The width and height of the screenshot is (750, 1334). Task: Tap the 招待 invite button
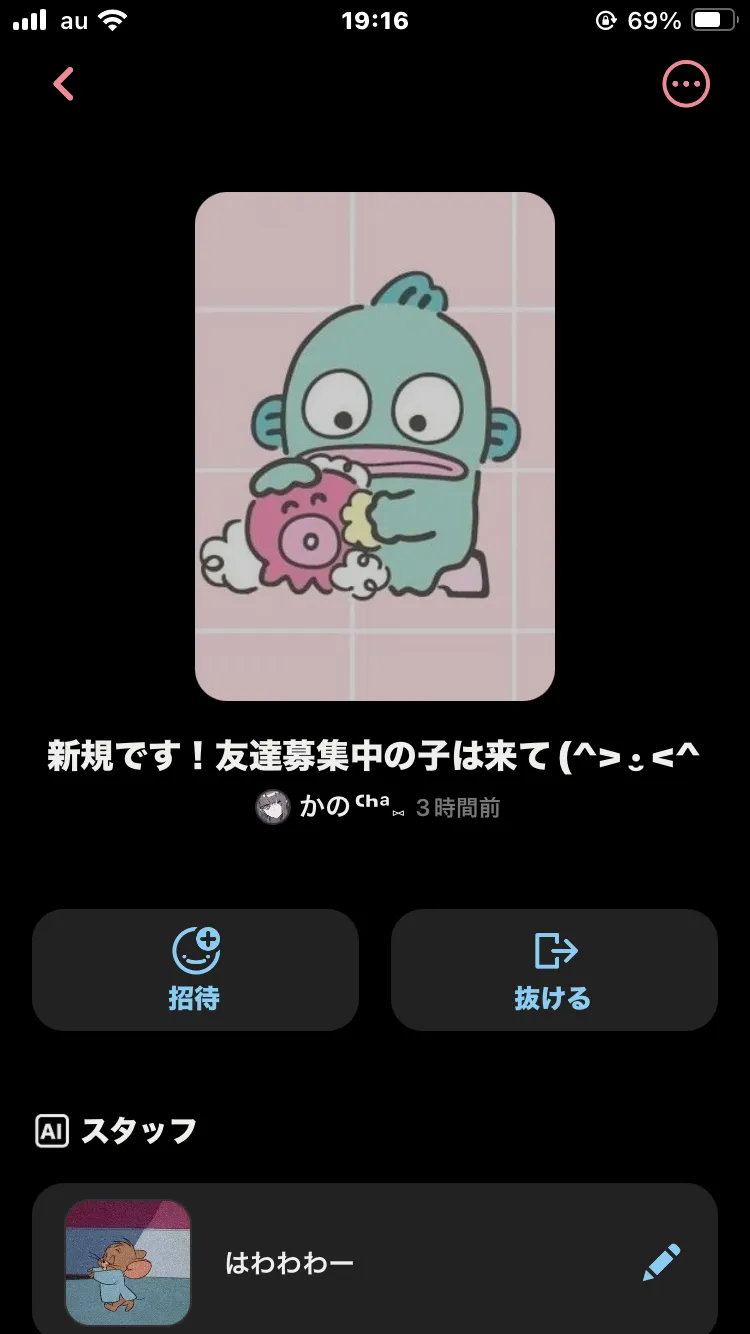(195, 969)
